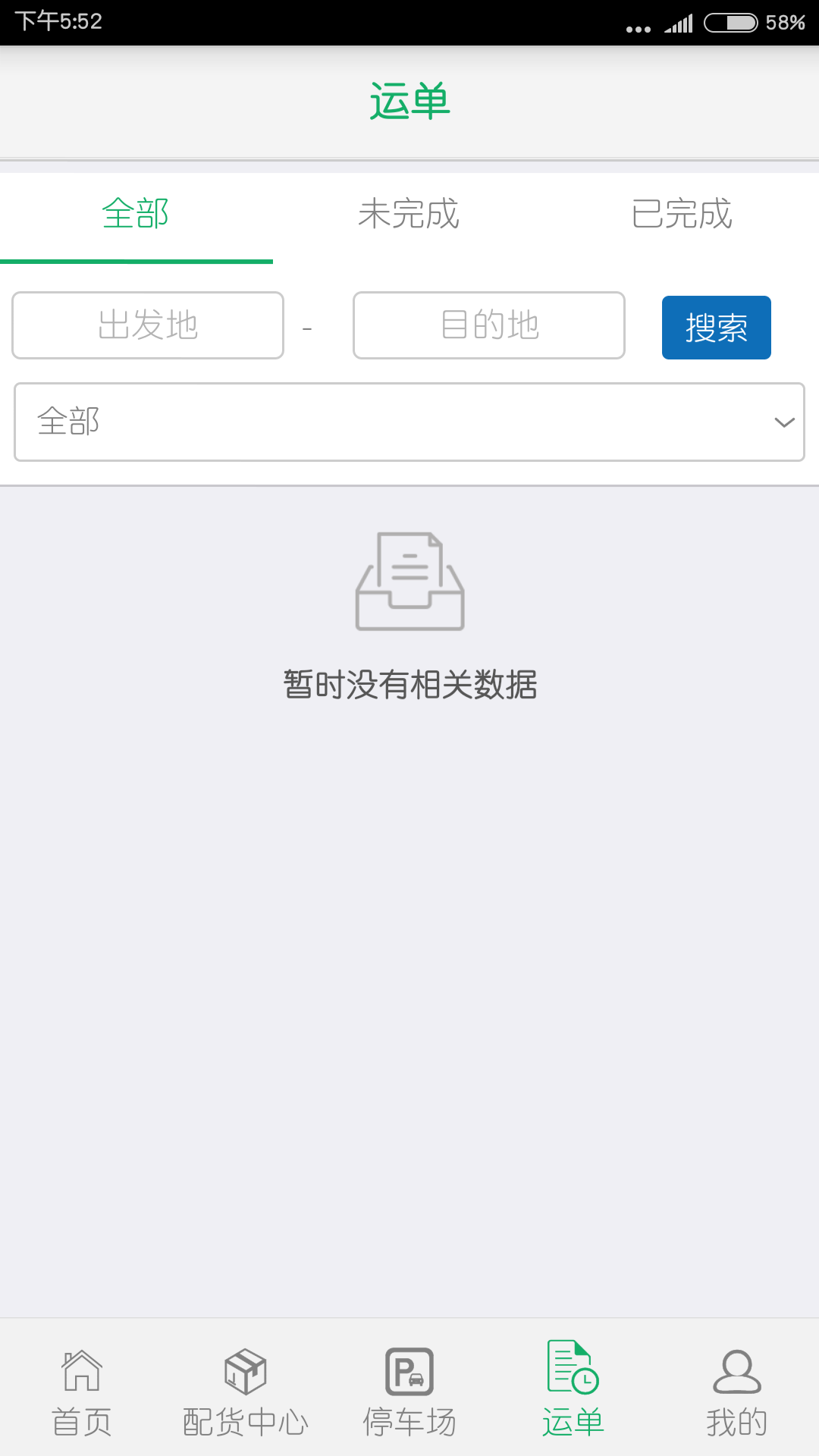Open the 停车场 parking tab

[x=409, y=1393]
